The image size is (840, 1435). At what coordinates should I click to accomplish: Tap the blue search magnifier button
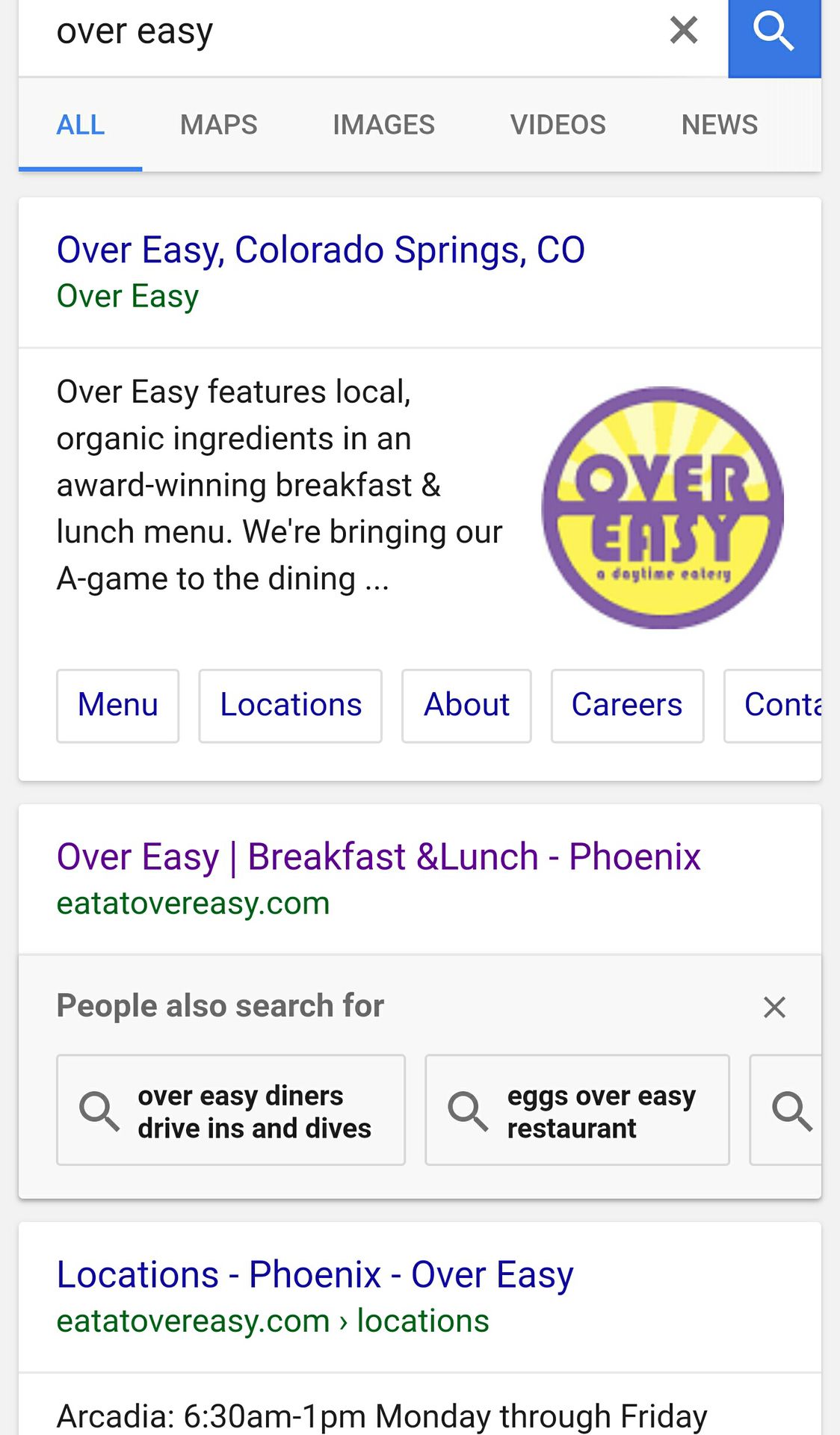(774, 35)
